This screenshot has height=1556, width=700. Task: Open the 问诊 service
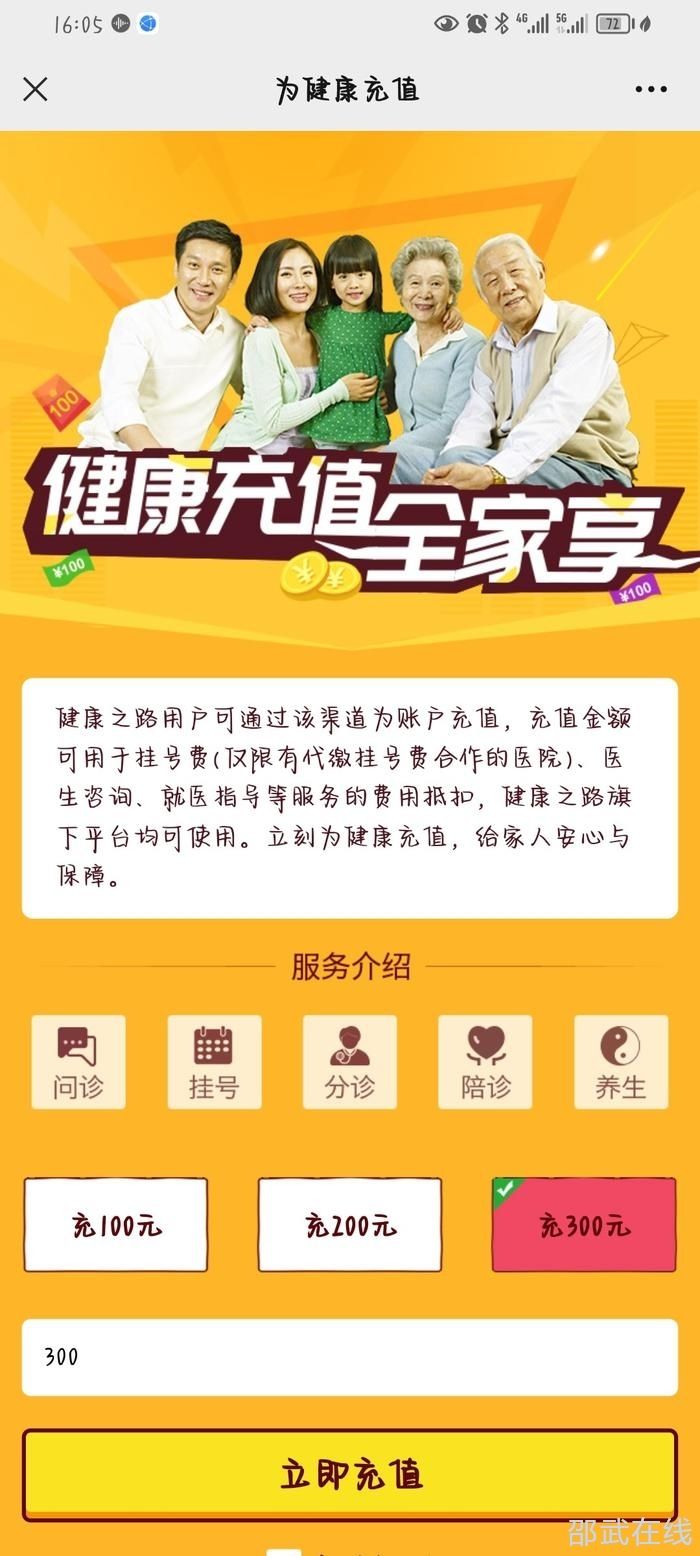[78, 1062]
